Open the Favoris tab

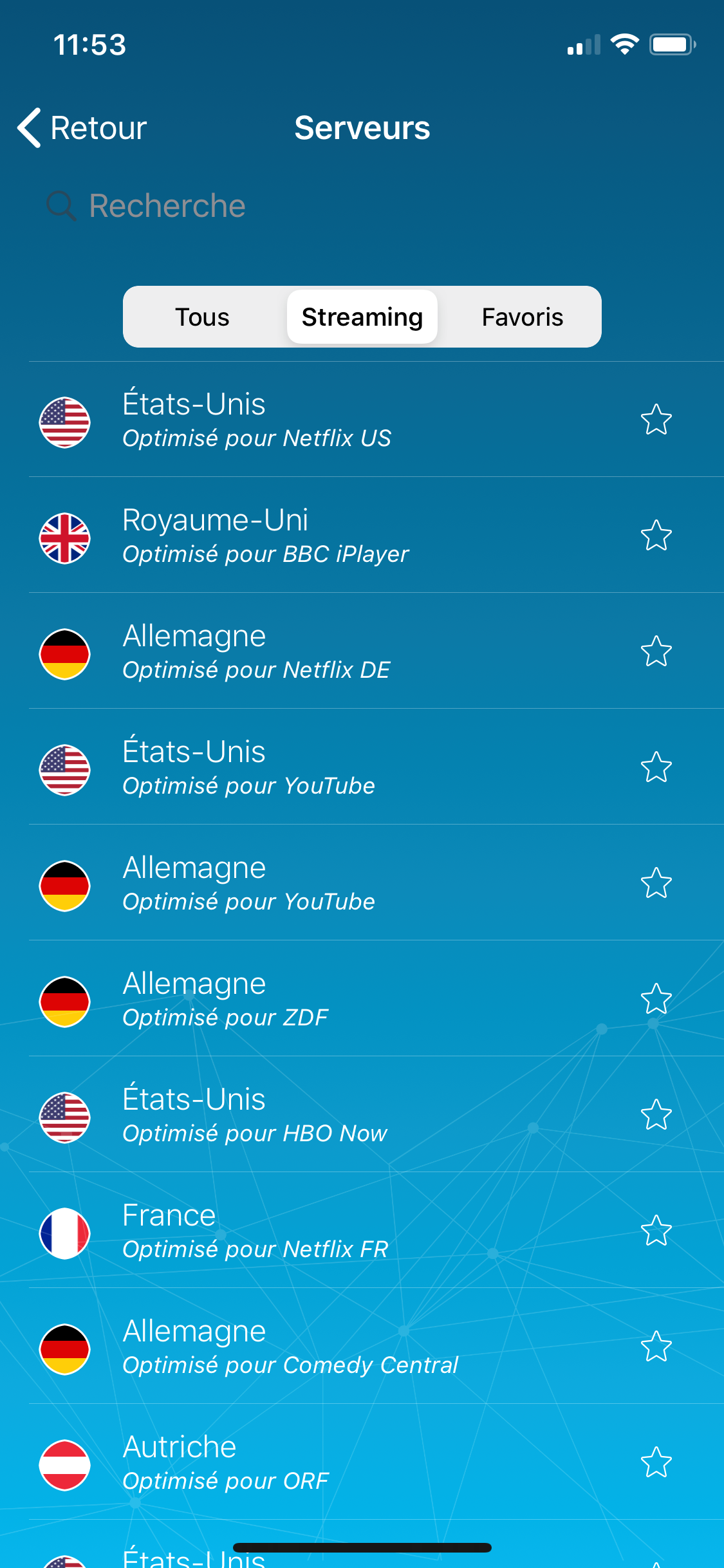pos(523,317)
